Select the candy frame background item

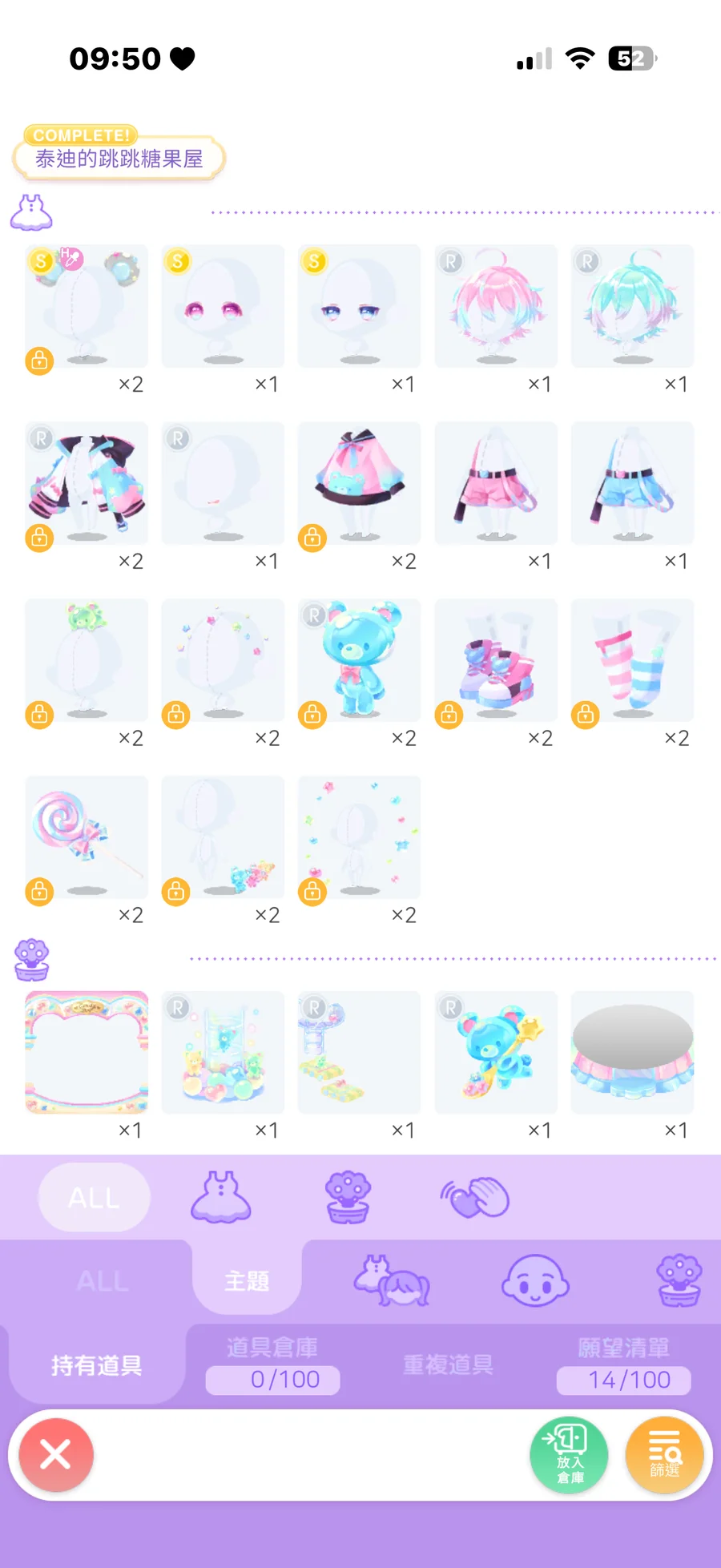coord(87,1053)
